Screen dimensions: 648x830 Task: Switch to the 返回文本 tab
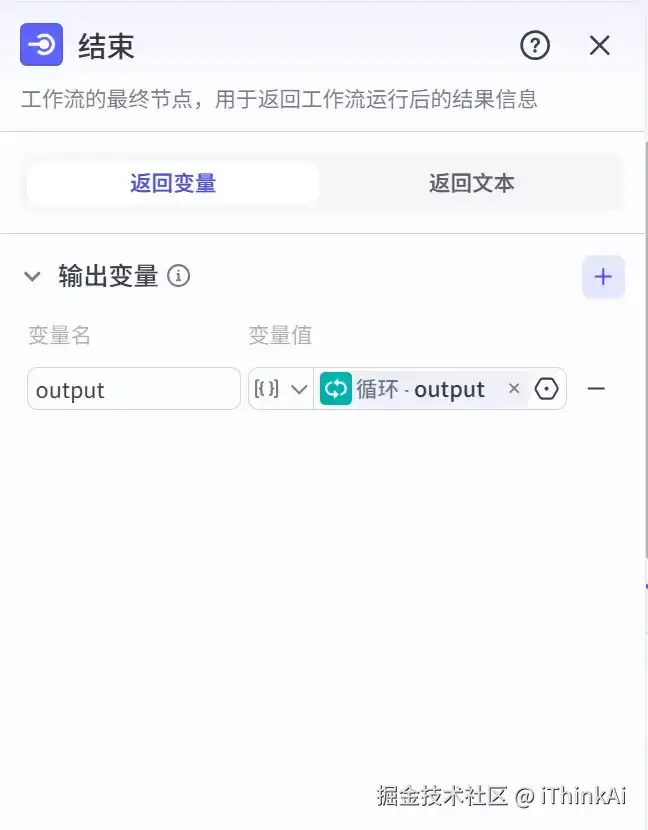point(471,183)
